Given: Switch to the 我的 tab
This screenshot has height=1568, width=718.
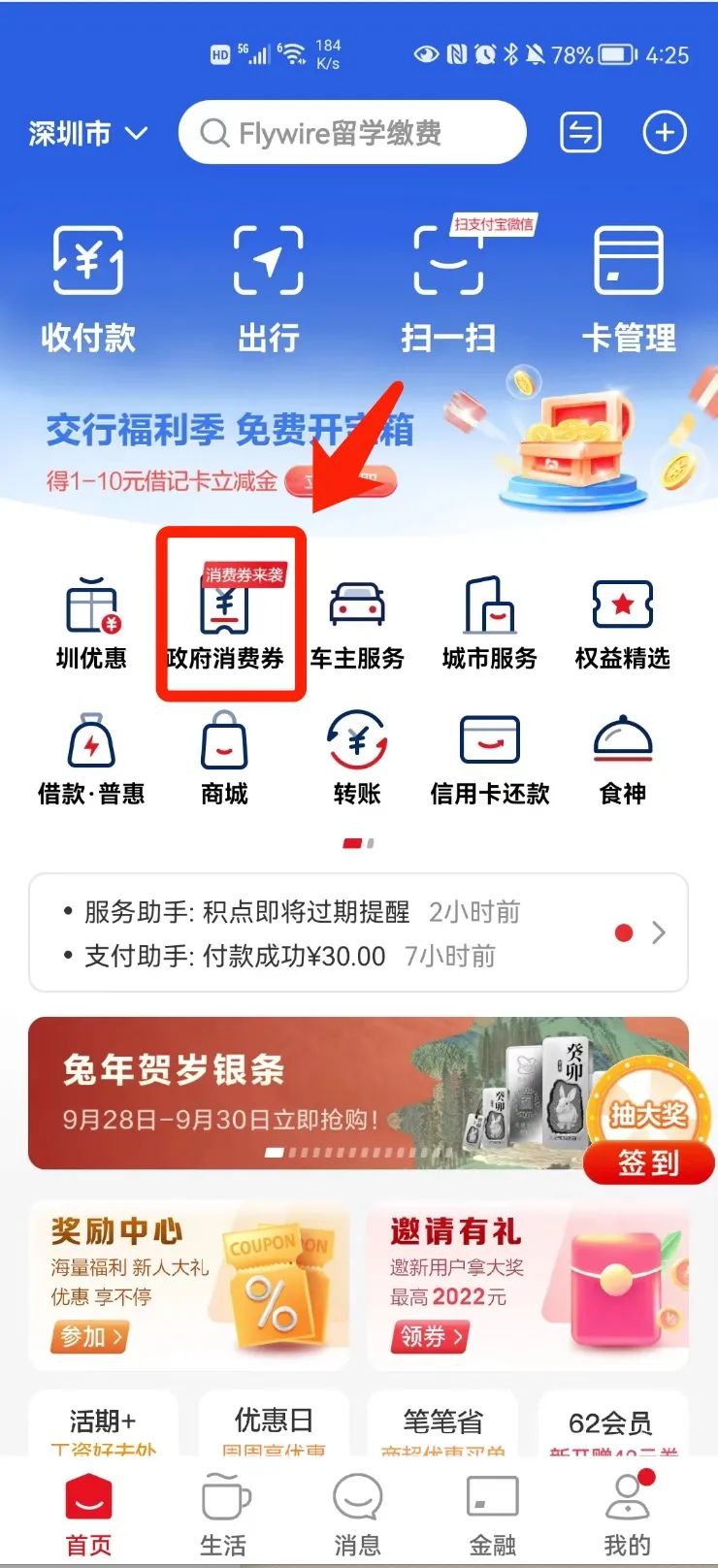Looking at the screenshot, I should 627,1516.
